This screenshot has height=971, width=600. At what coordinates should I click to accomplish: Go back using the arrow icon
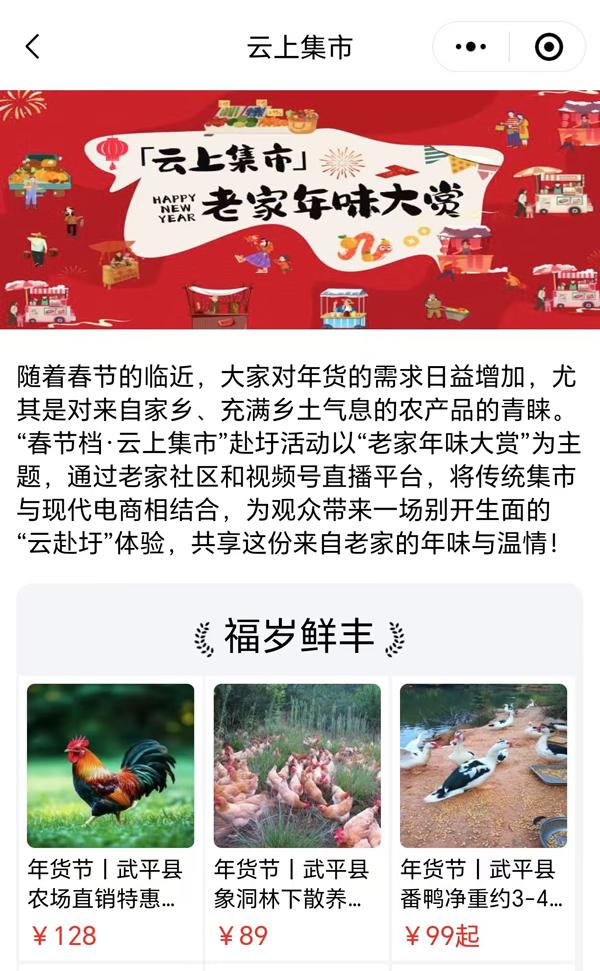pyautogui.click(x=33, y=47)
